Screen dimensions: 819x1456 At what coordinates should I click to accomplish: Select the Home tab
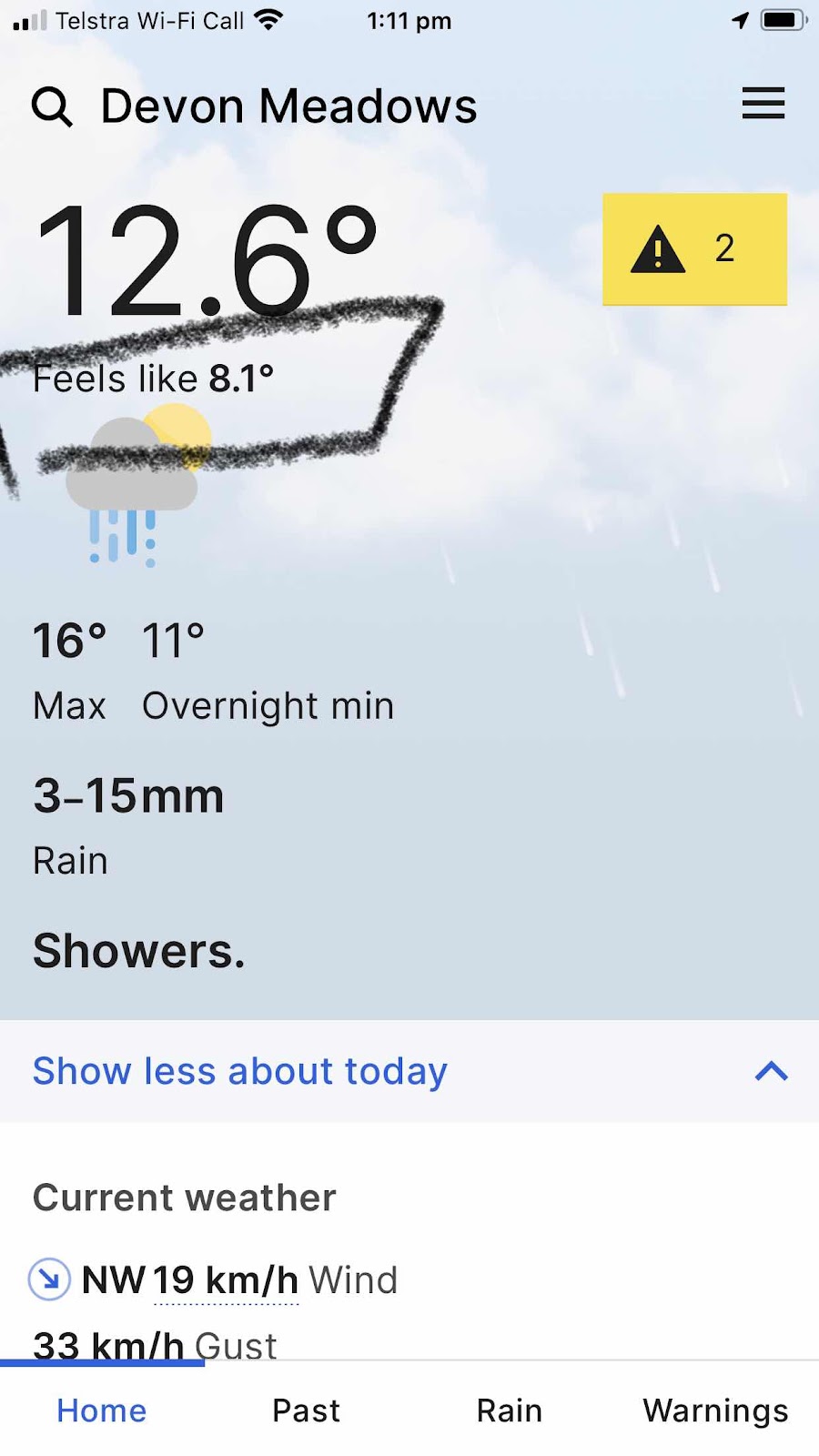pos(102,1410)
